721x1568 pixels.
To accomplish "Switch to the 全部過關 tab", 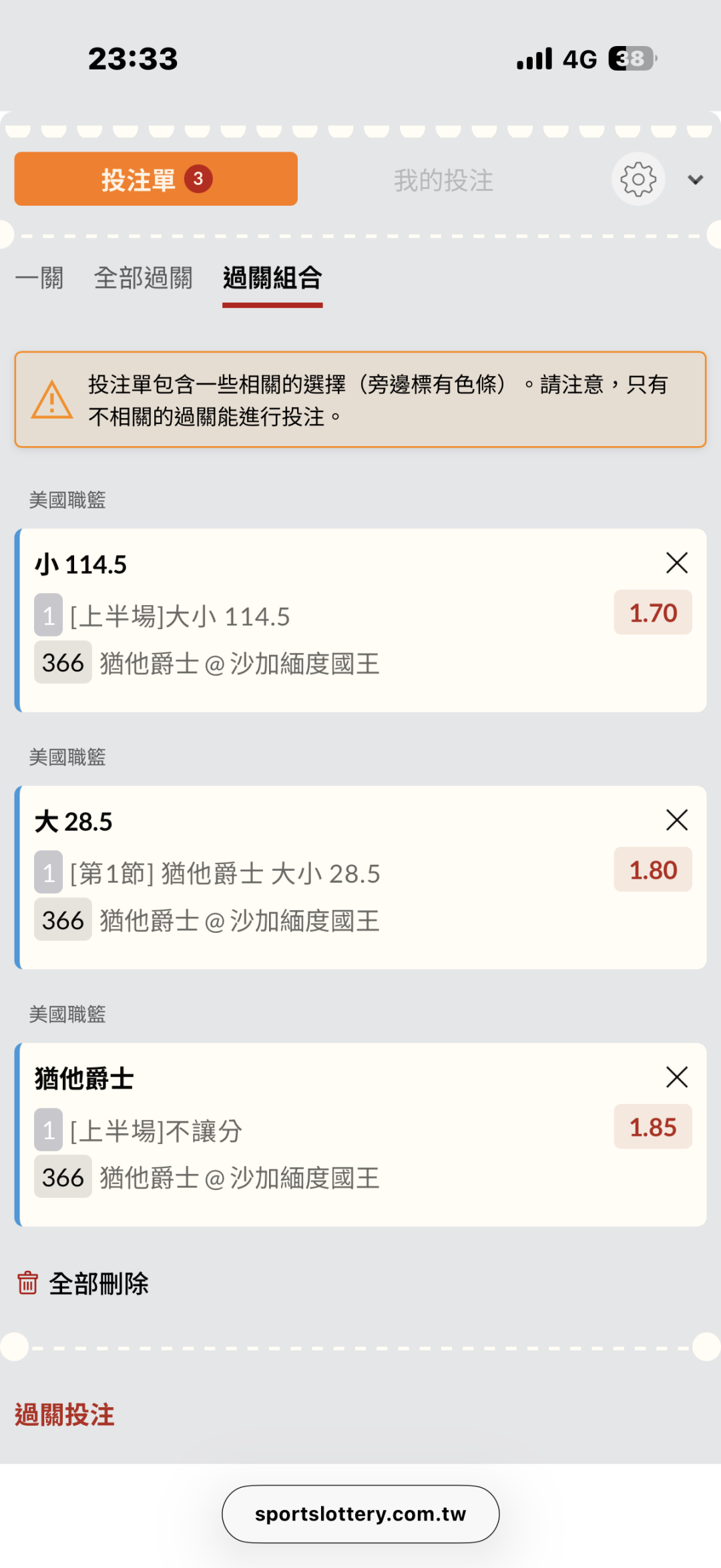I will [143, 278].
